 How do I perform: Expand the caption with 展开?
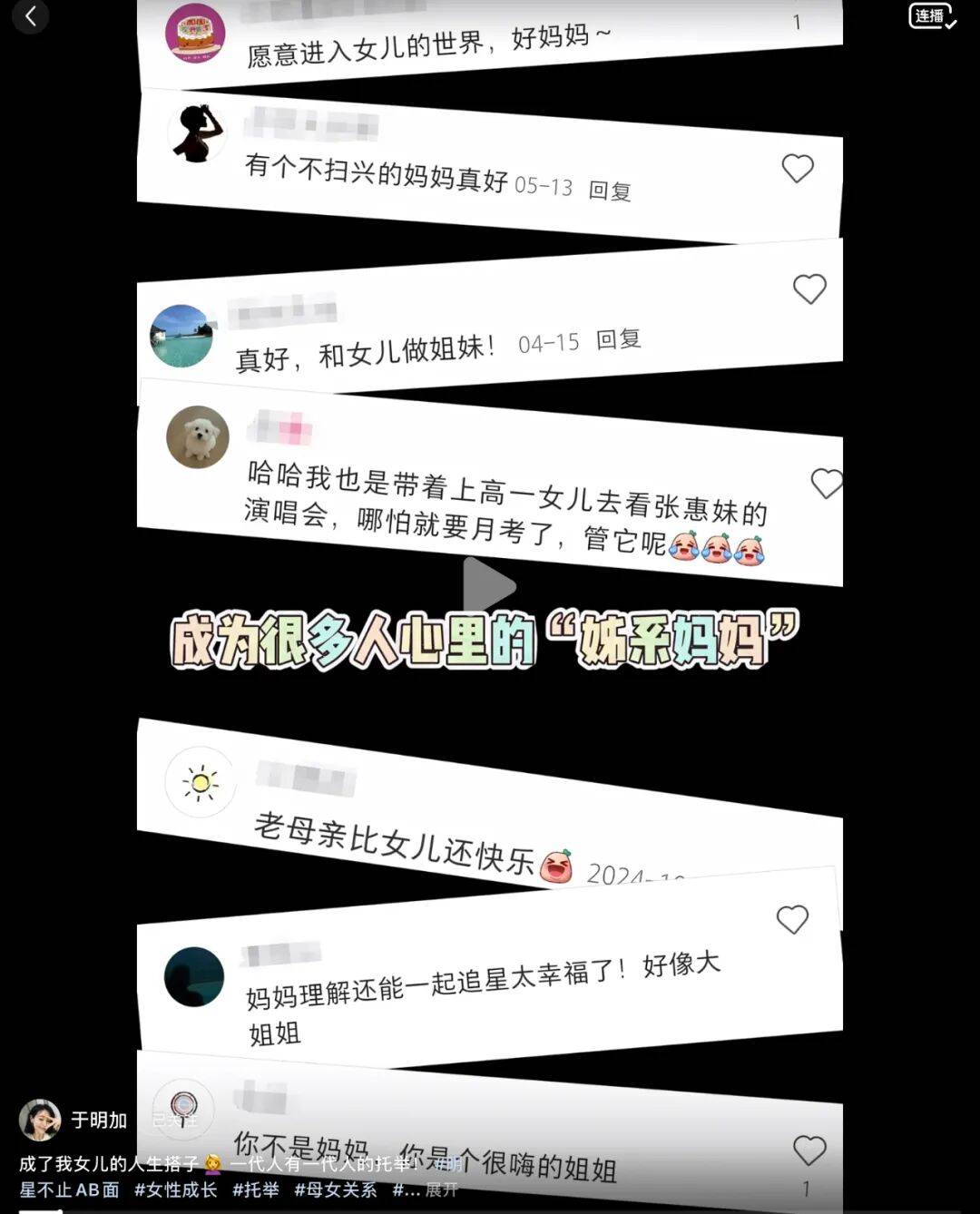pyautogui.click(x=443, y=1190)
